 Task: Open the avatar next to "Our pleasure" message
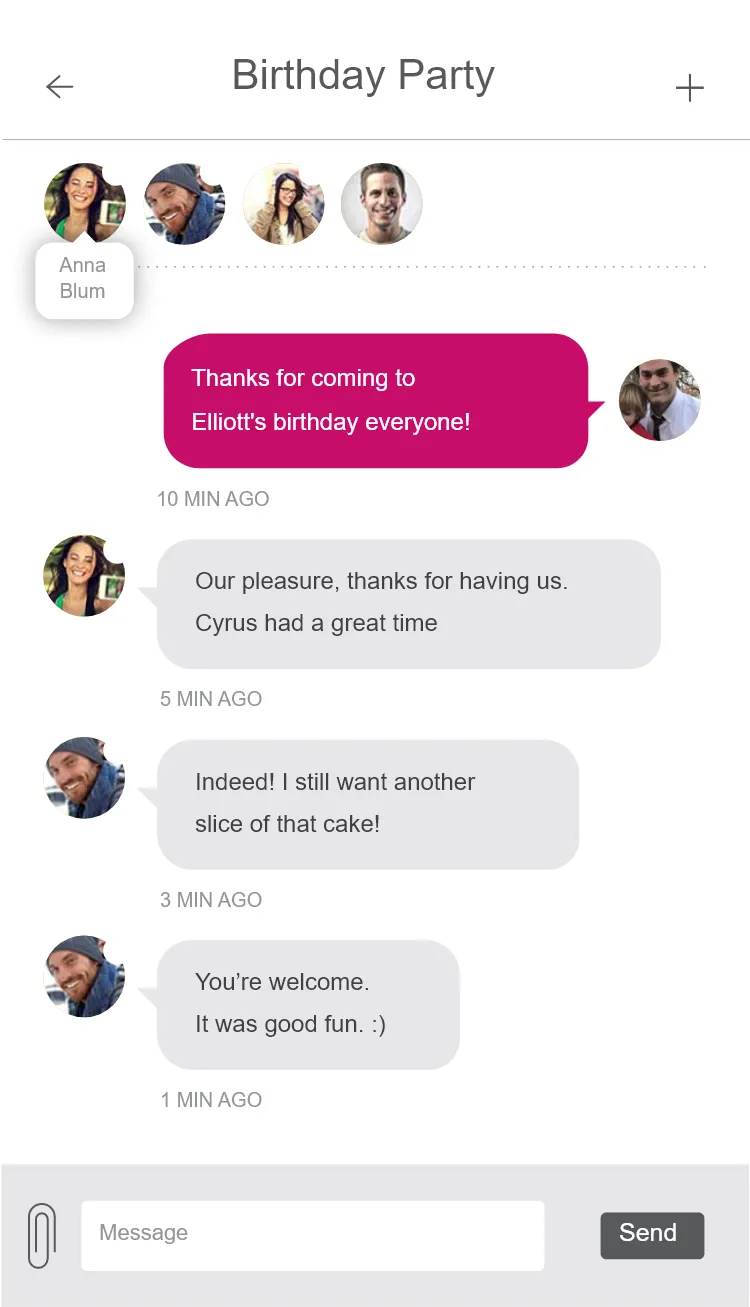point(85,575)
